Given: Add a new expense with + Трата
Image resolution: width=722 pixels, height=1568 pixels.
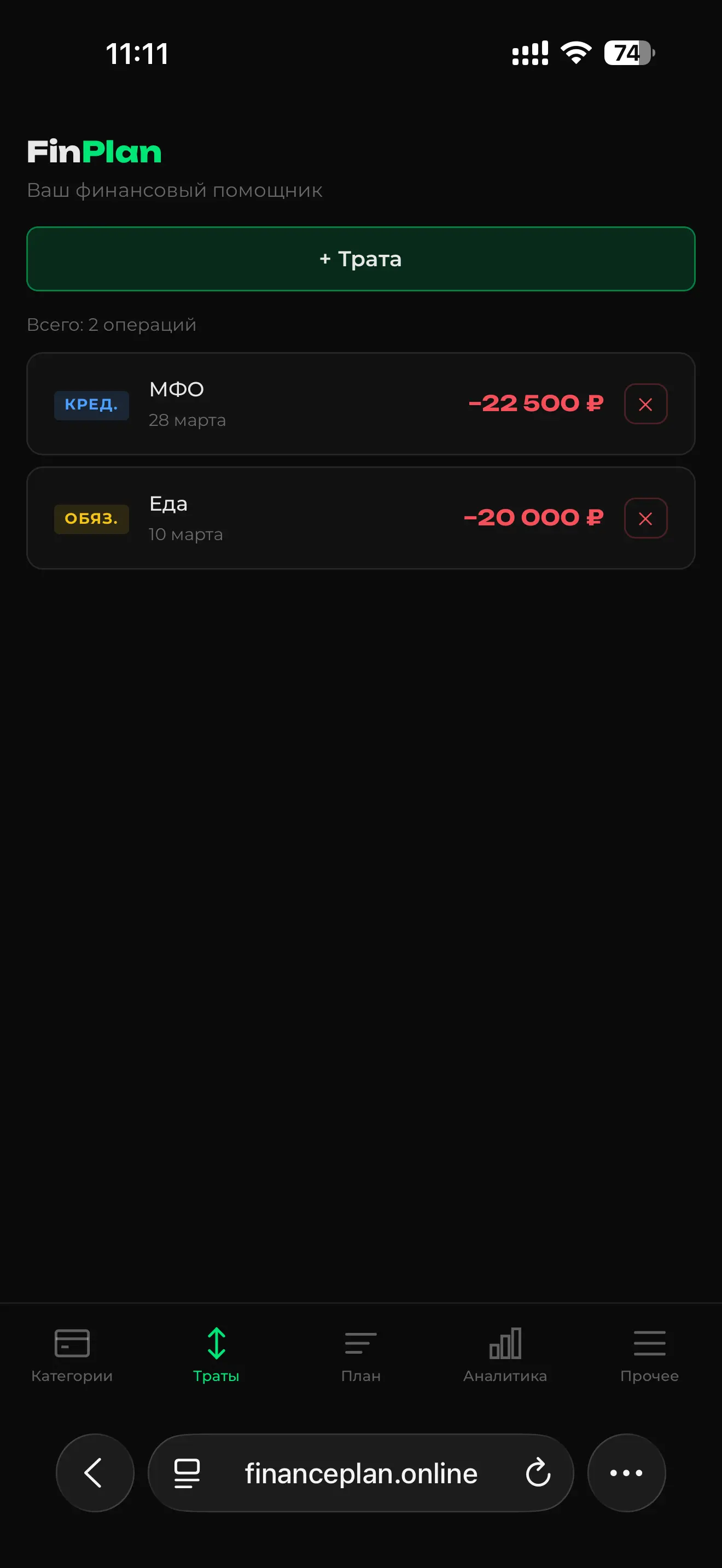Looking at the screenshot, I should [360, 259].
